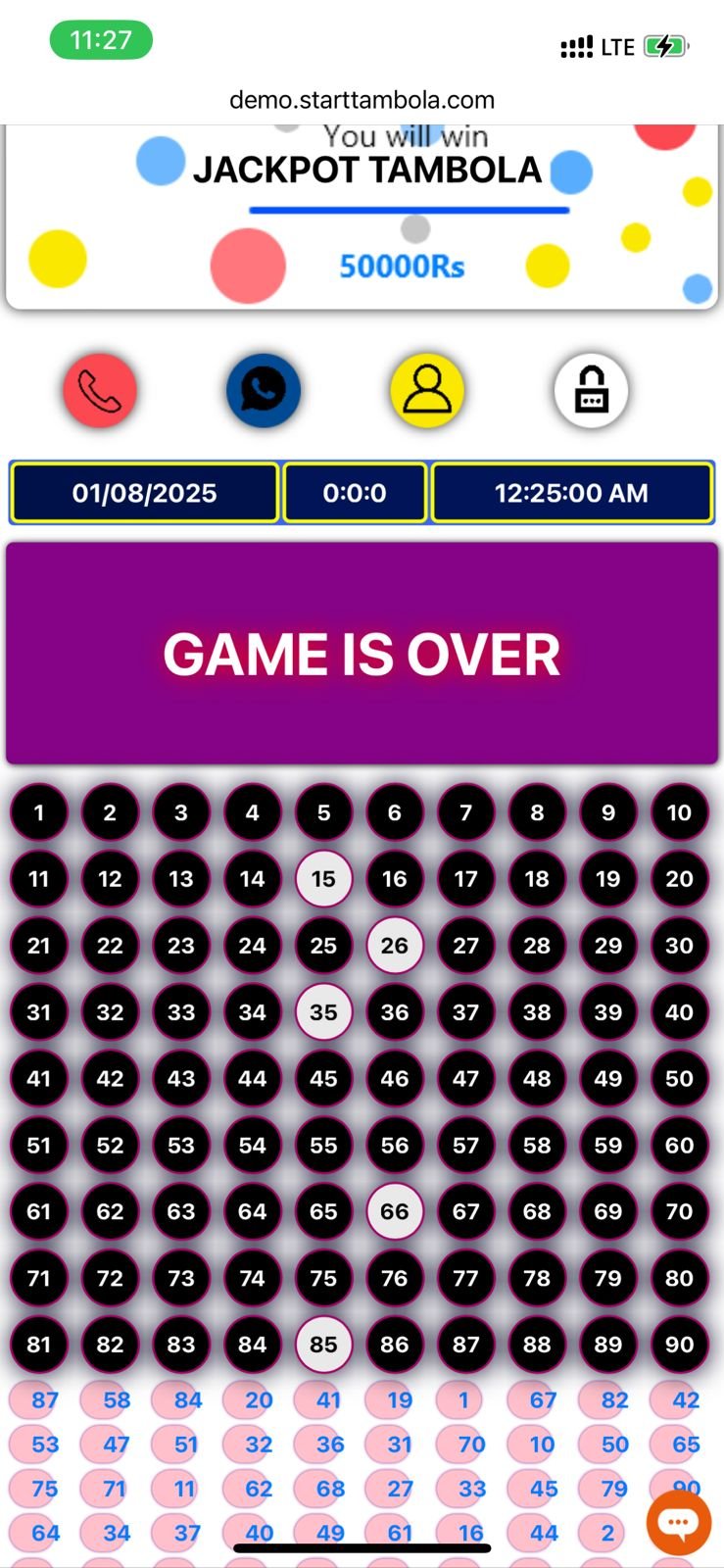Tap the website address demo.starttambola.com
Image resolution: width=724 pixels, height=1568 pixels.
362,100
